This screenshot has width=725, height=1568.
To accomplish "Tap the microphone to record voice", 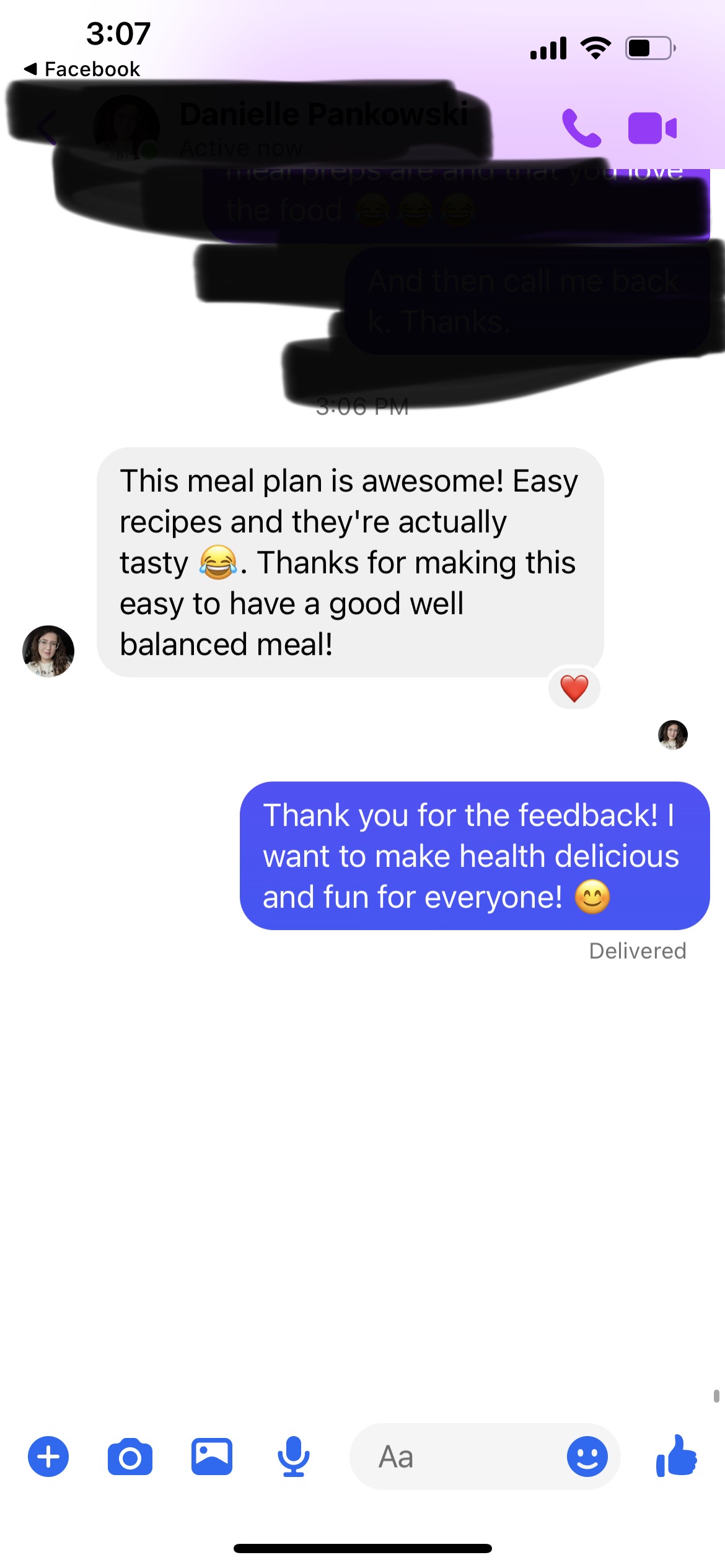I will click(293, 1456).
